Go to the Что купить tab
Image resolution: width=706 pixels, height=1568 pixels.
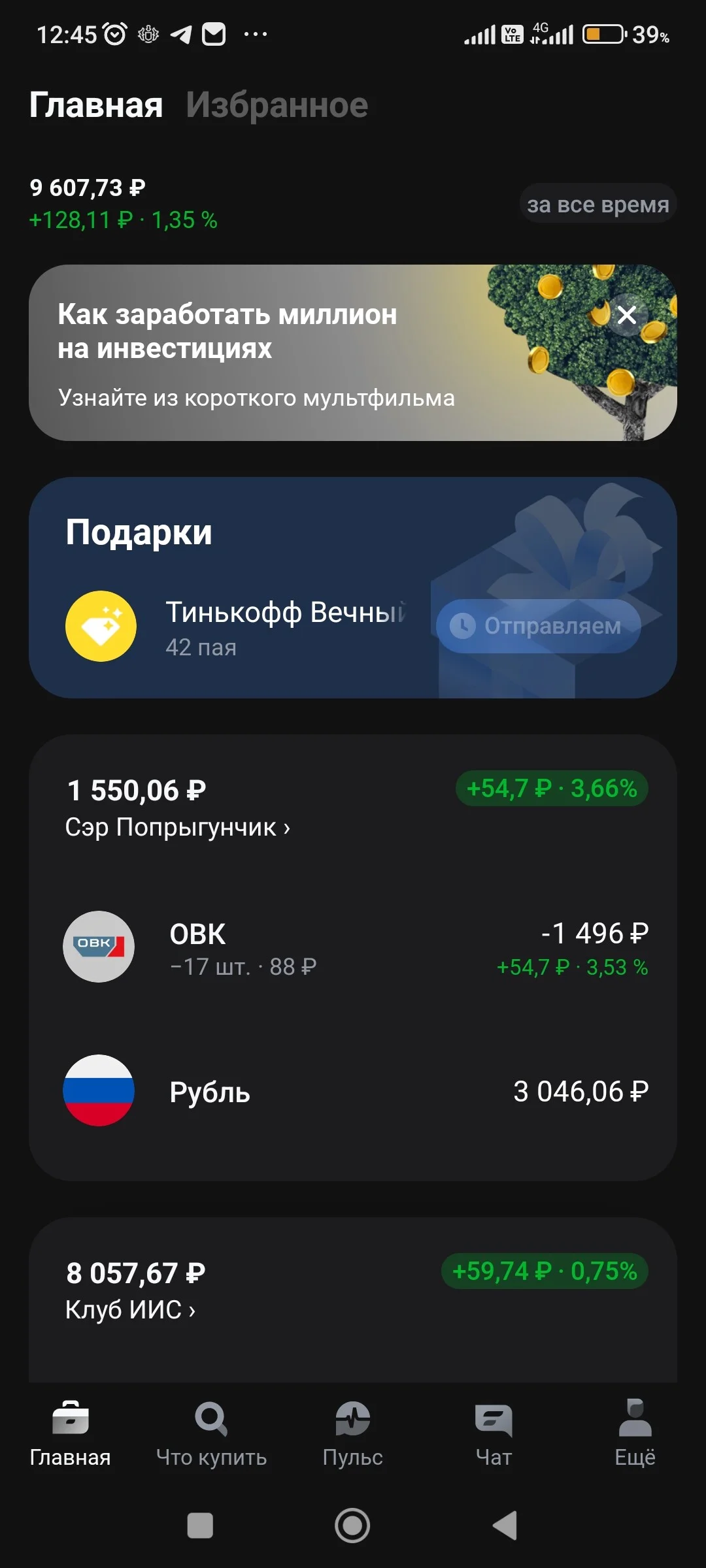click(x=211, y=1433)
